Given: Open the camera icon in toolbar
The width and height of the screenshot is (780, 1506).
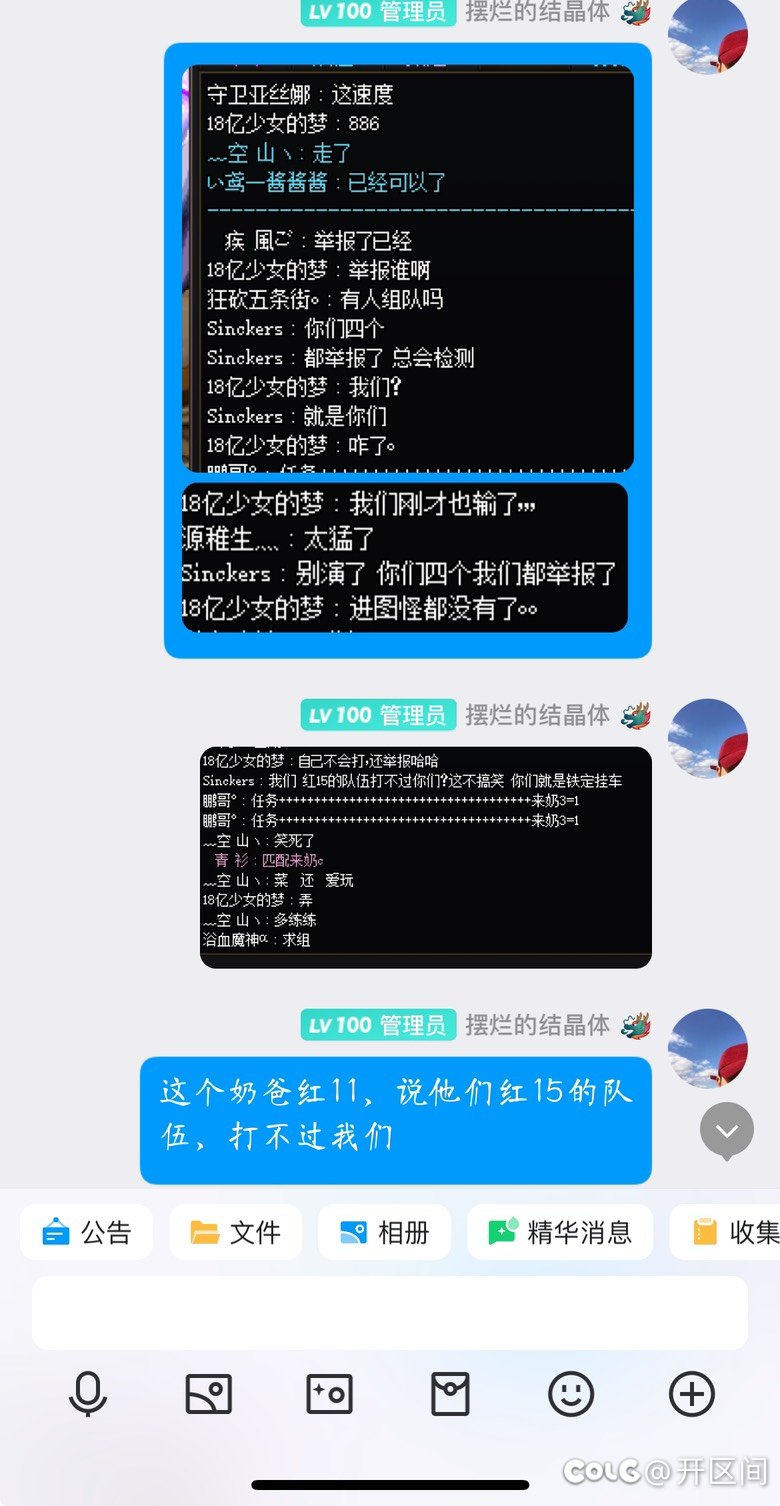Looking at the screenshot, I should 329,1394.
